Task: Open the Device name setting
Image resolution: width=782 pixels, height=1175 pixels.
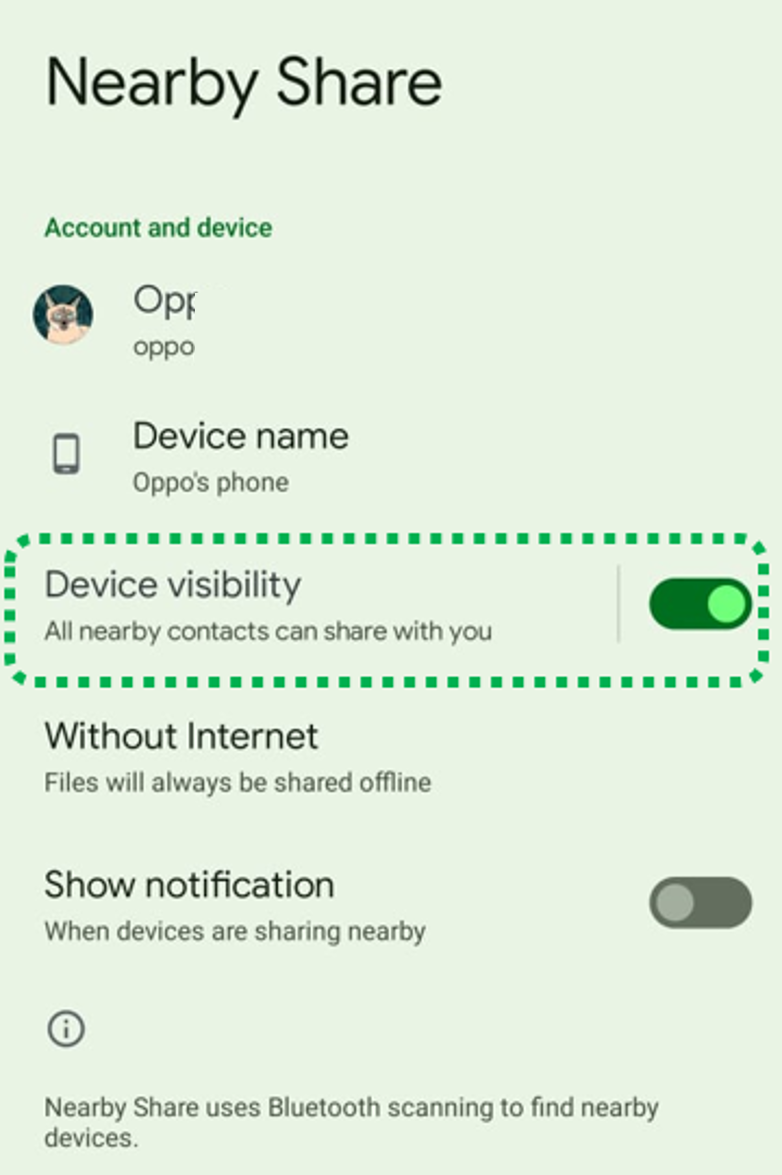Action: 240,456
